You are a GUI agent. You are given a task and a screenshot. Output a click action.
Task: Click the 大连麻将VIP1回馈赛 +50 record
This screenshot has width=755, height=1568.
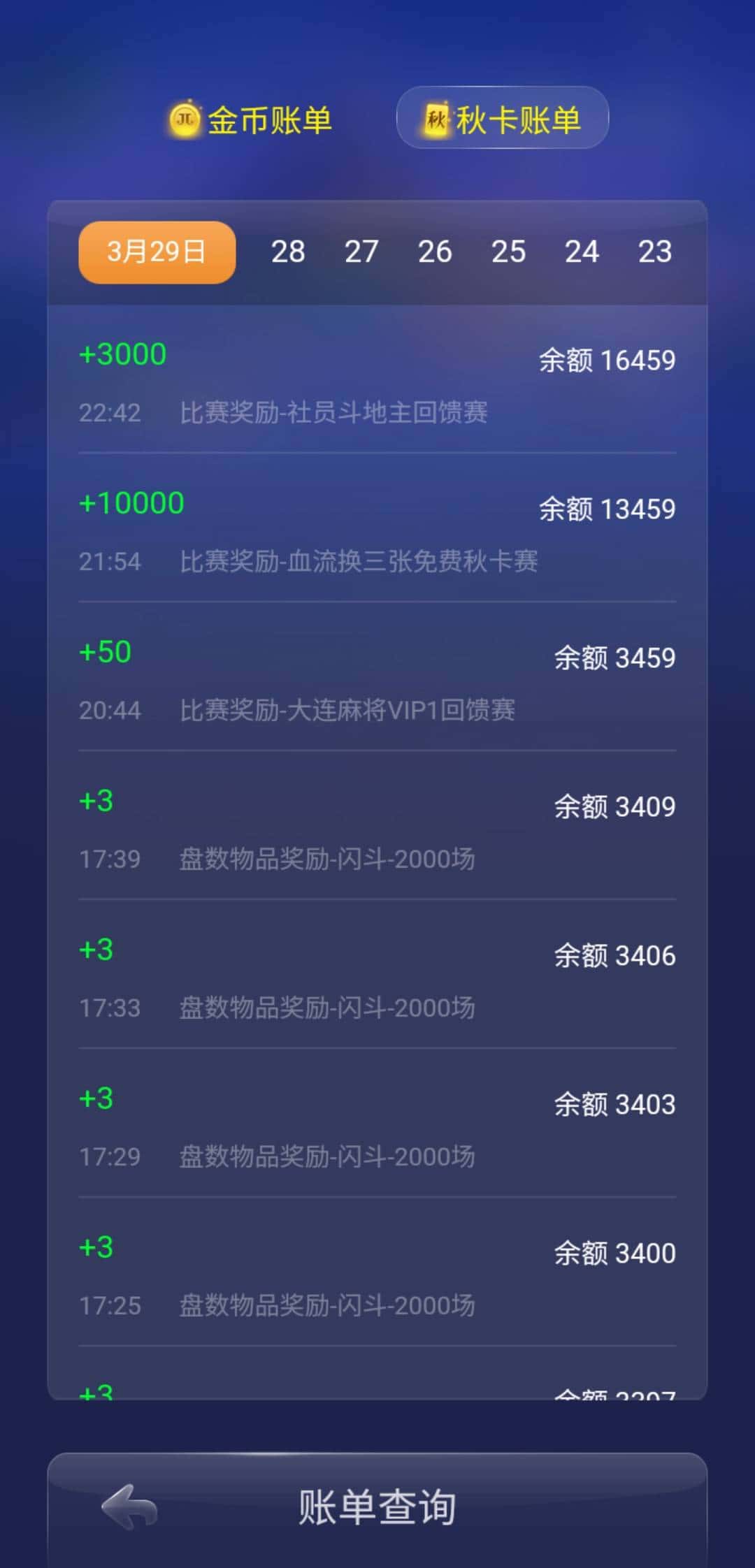[x=377, y=681]
